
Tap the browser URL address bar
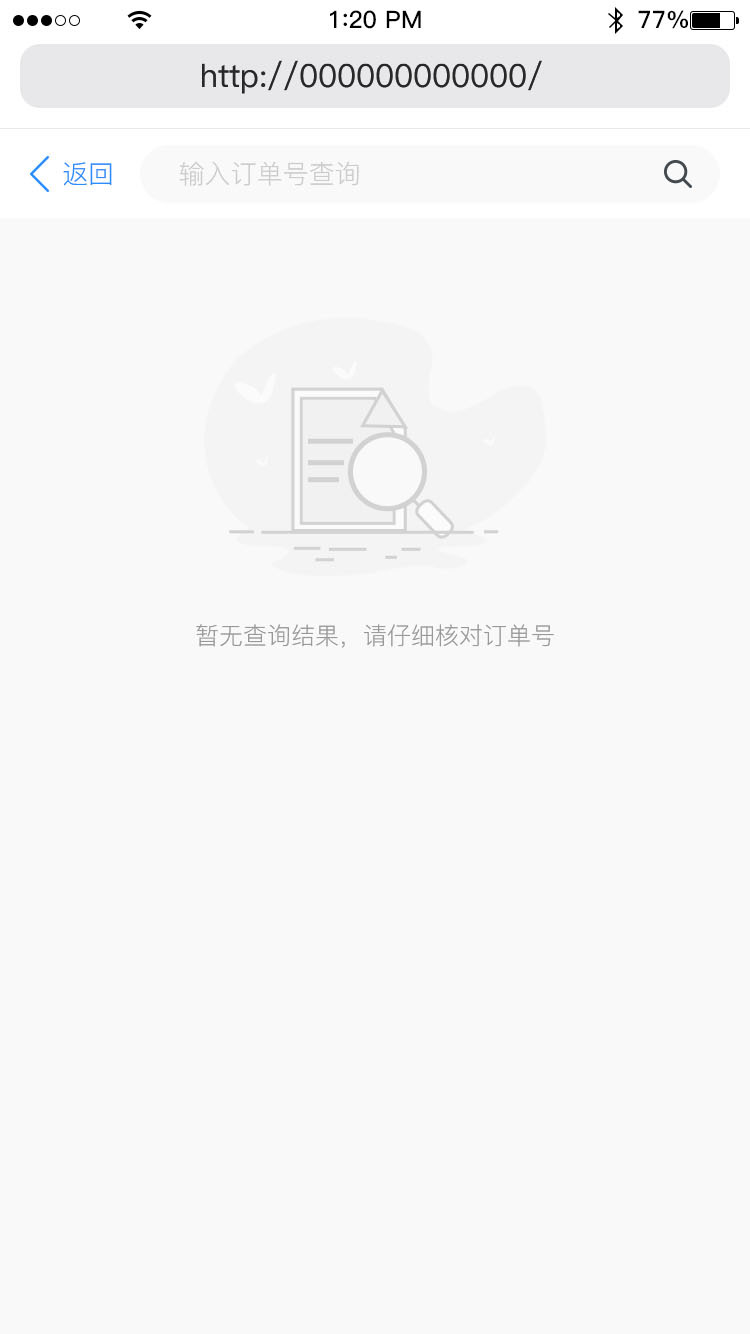374,76
